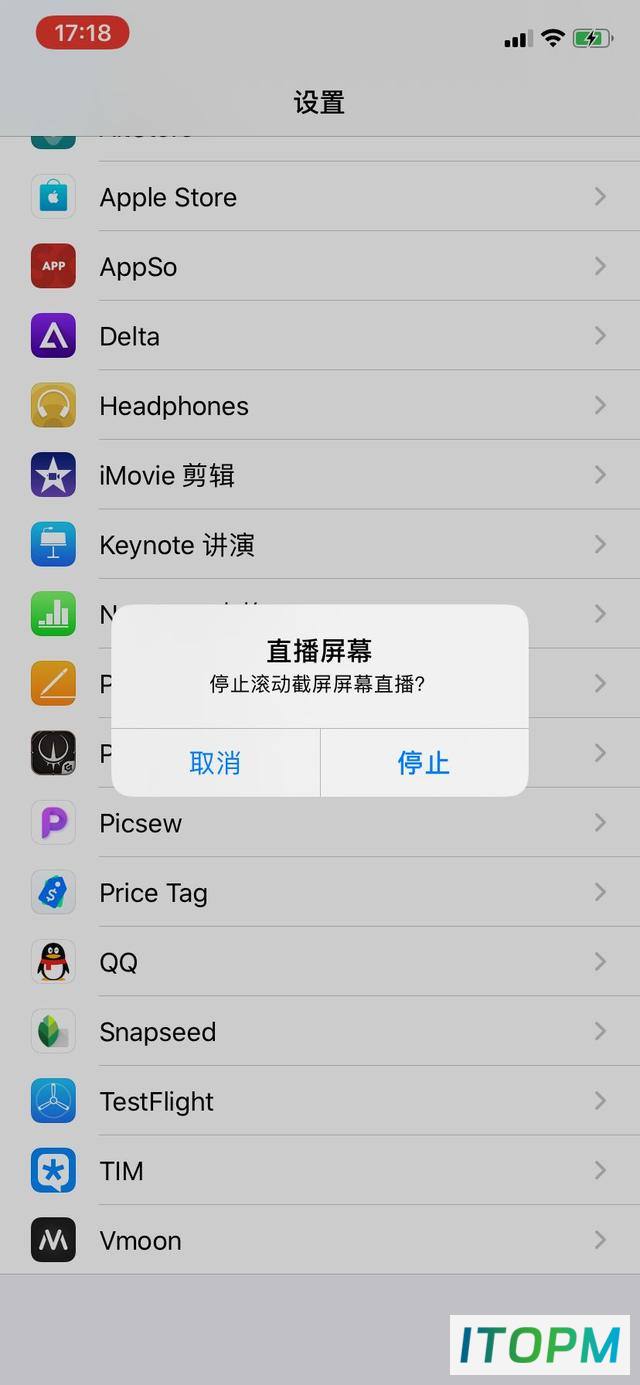Screen dimensions: 640x1385
Task: Open Delta settings row
Action: click(x=320, y=336)
